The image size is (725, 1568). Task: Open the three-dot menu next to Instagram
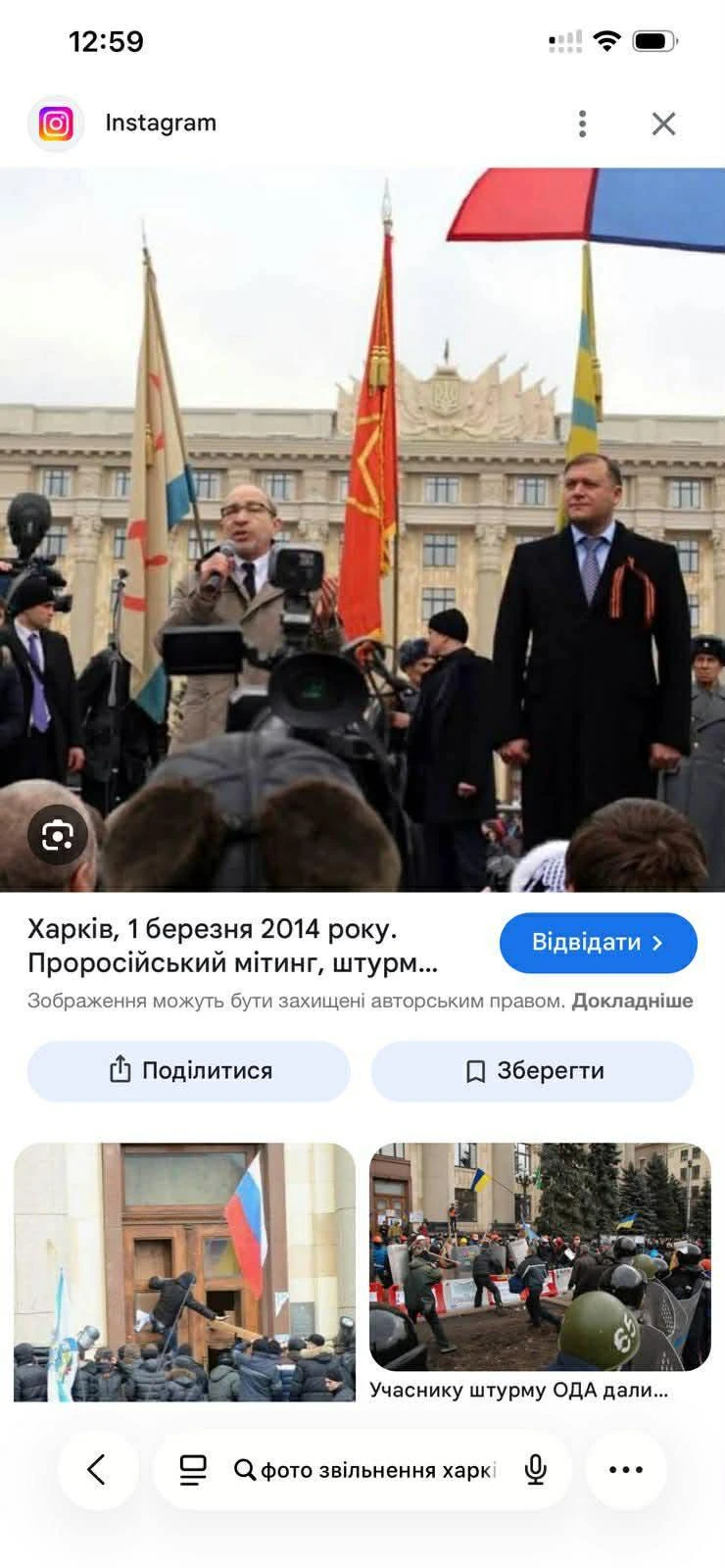tap(582, 123)
